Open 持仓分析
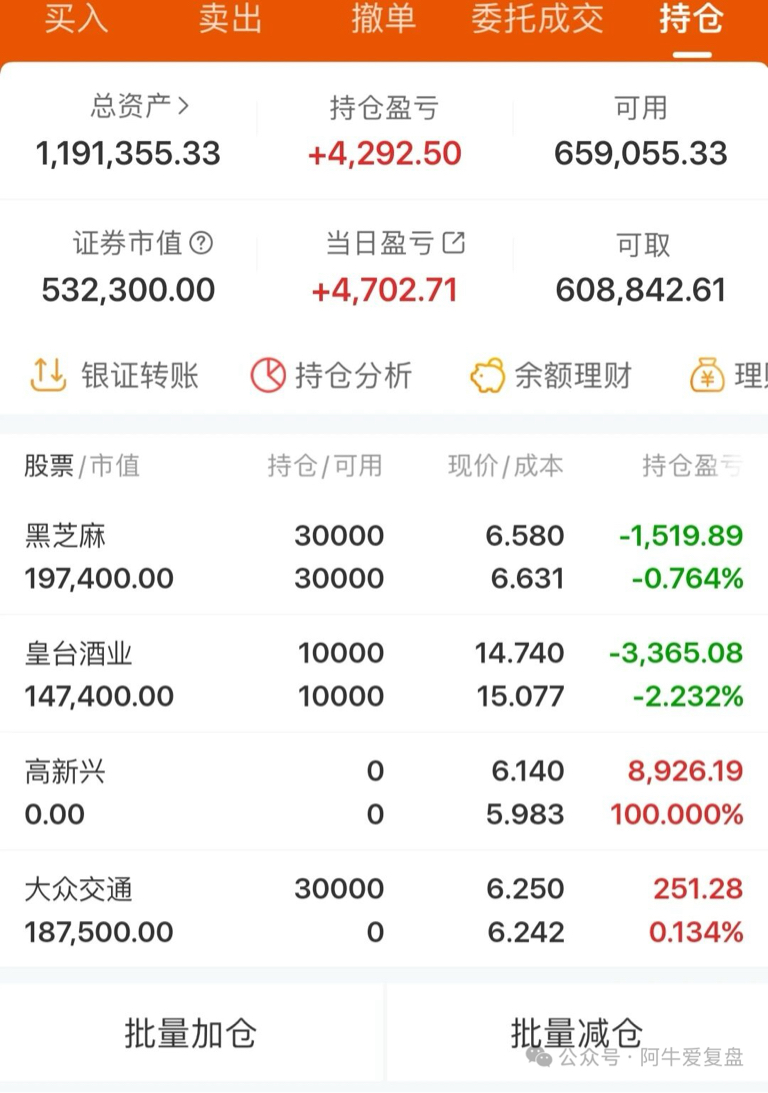This screenshot has height=1093, width=768. (x=332, y=375)
